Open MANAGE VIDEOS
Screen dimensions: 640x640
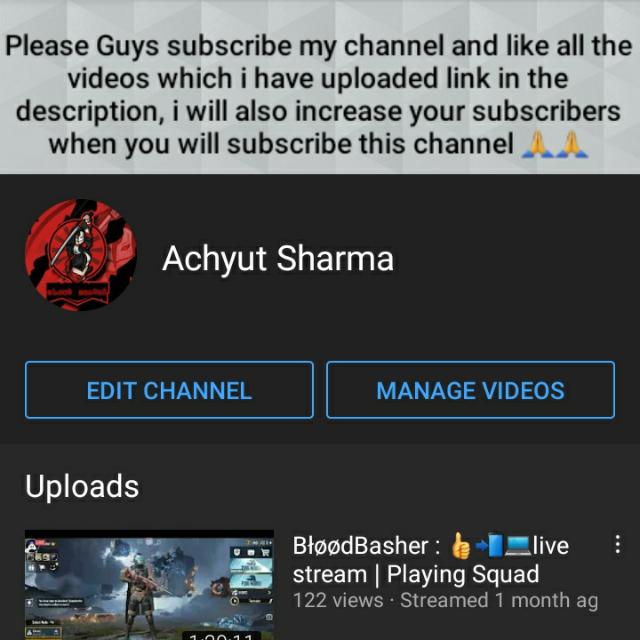click(470, 390)
